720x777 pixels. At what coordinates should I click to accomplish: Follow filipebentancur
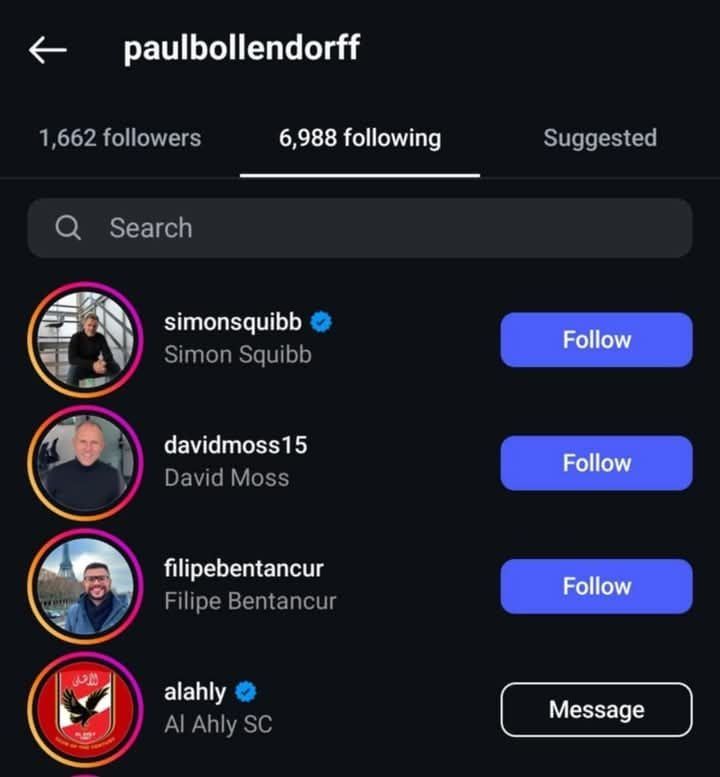[x=596, y=586]
